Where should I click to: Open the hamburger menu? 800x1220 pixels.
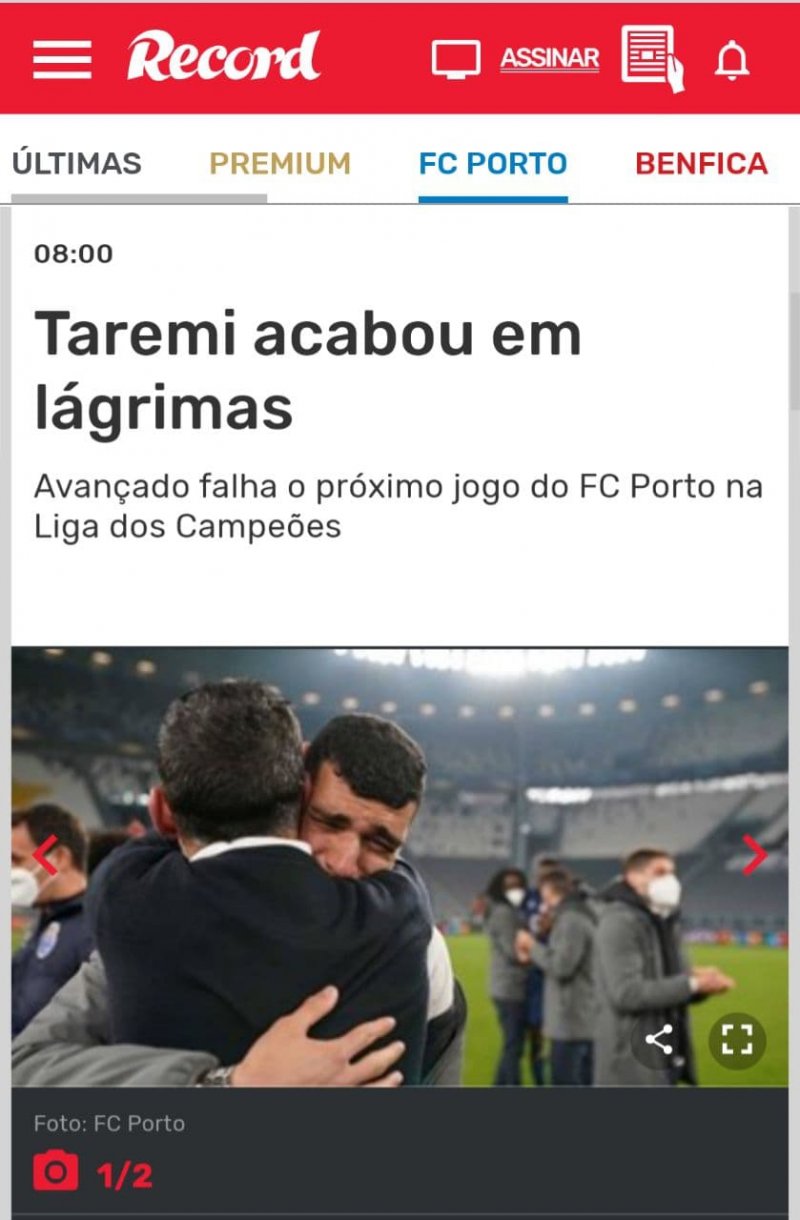pyautogui.click(x=62, y=59)
